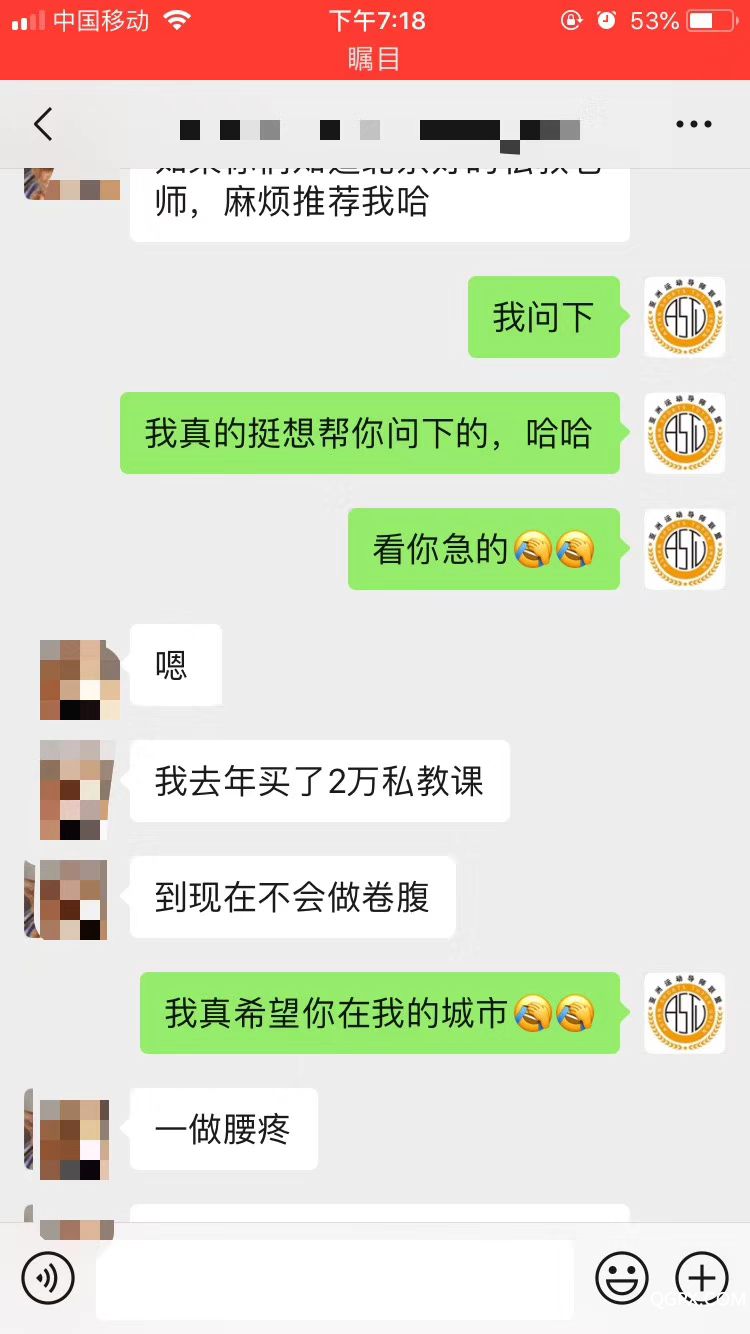The width and height of the screenshot is (750, 1334).
Task: Open sender avatar beside 我真希望你在我的城市
Action: 684,1013
